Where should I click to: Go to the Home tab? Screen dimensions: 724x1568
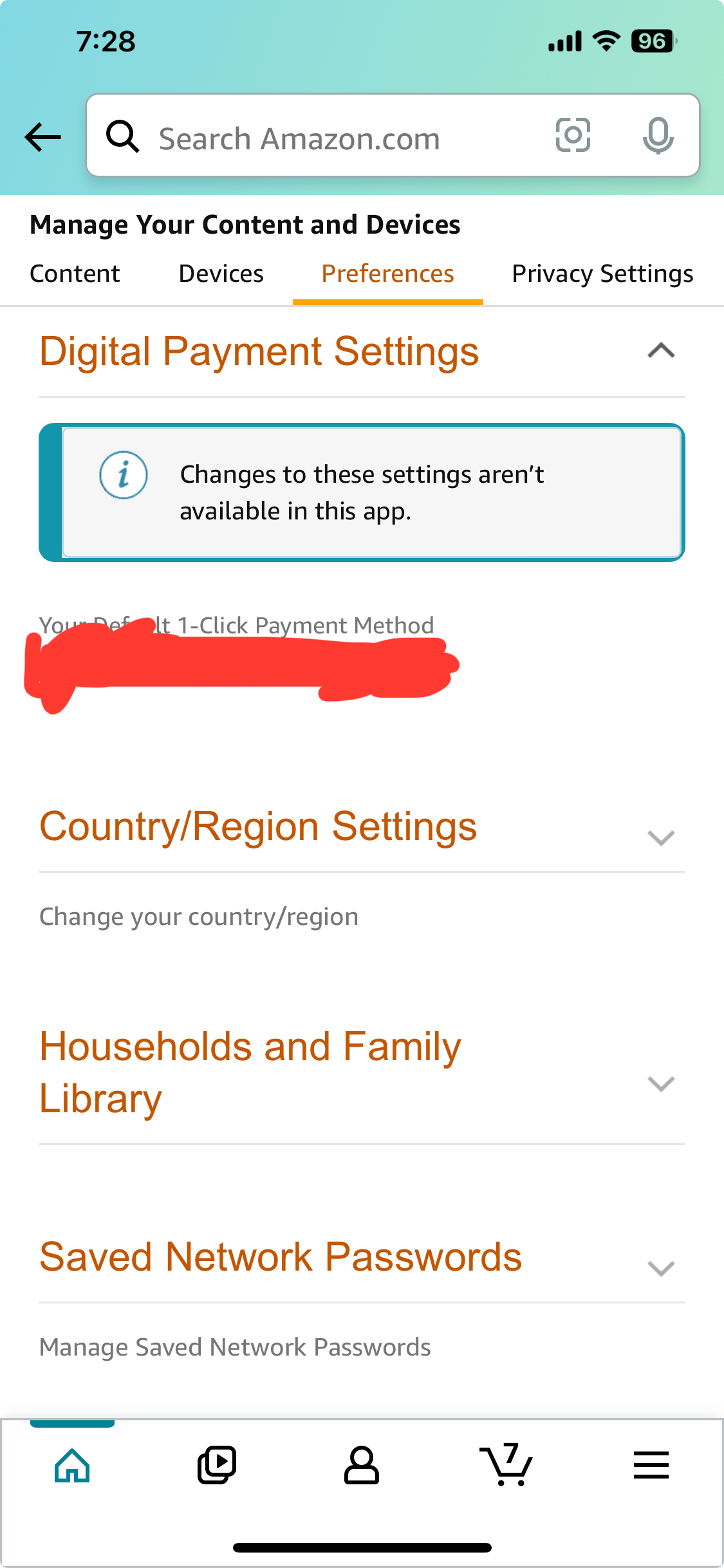(72, 1466)
